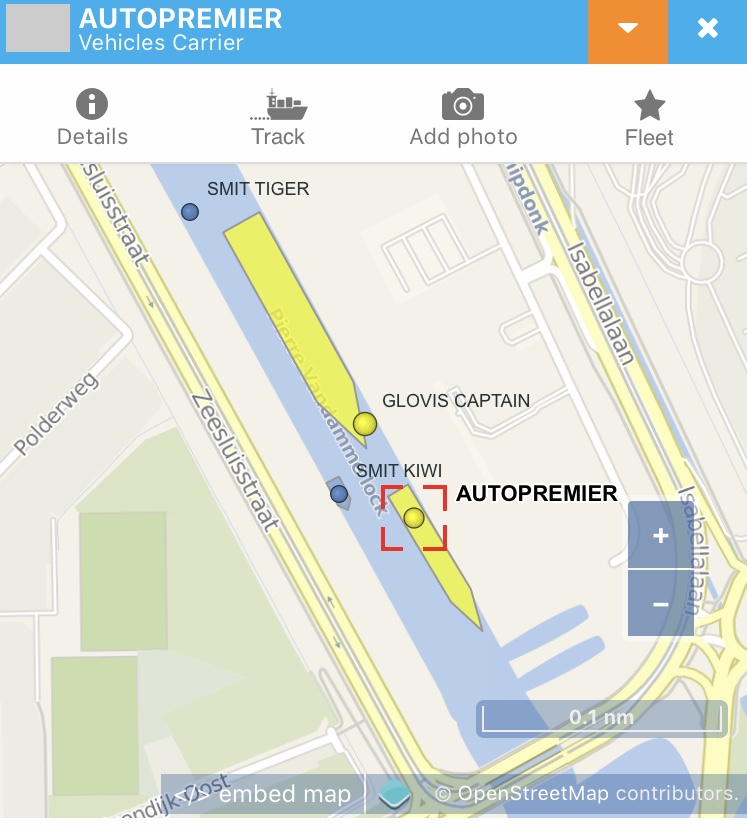Open the OpenStreetMap contributors link
Image resolution: width=747 pixels, height=827 pixels.
click(x=587, y=795)
